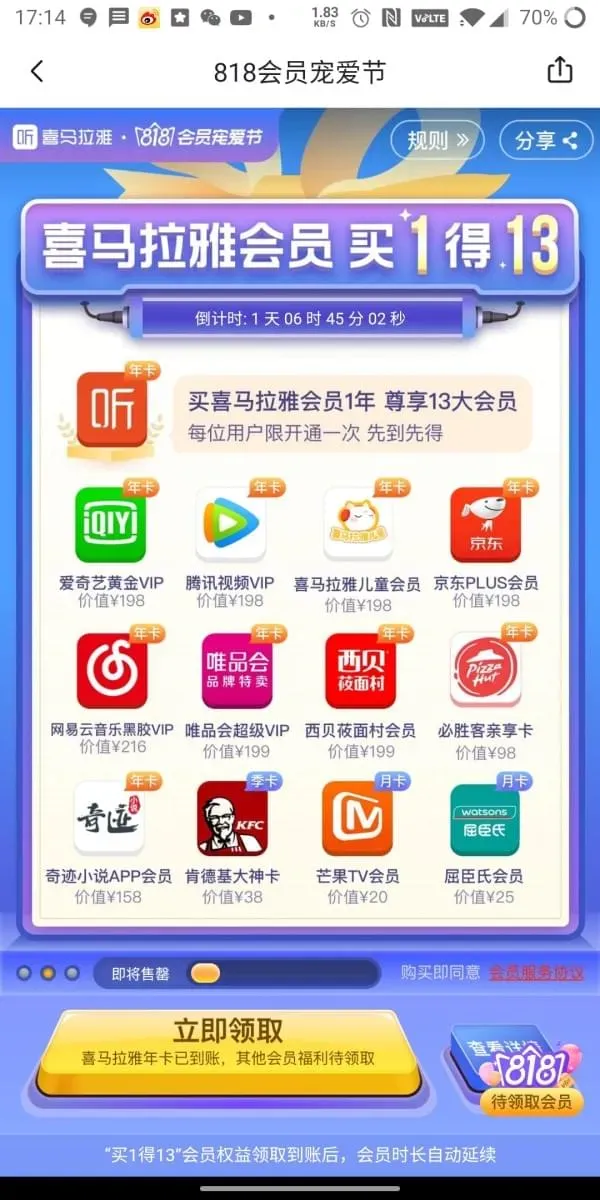Screen dimensions: 600x1200
Task: Select the 爱奇艺黄金VIP membership
Action: coord(111,545)
